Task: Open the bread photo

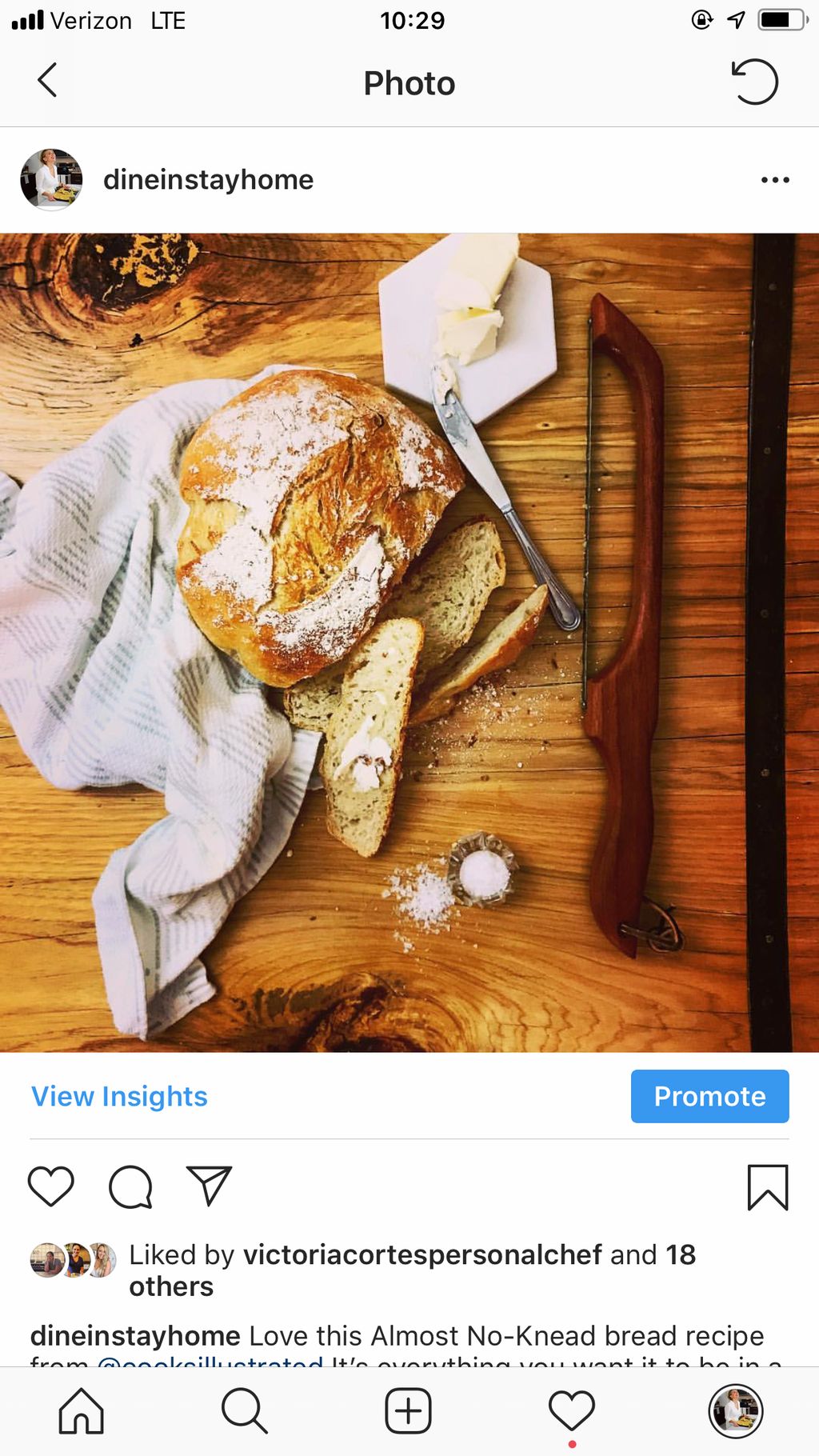Action: [x=409, y=642]
